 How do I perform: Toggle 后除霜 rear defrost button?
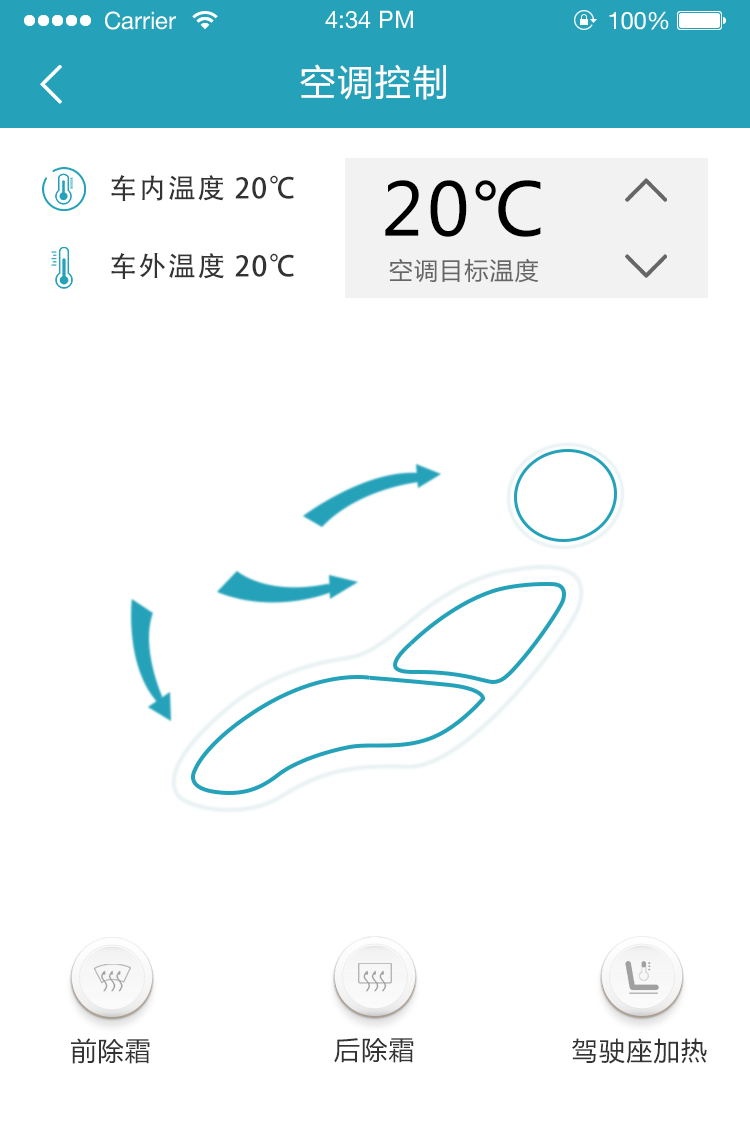pyautogui.click(x=374, y=977)
